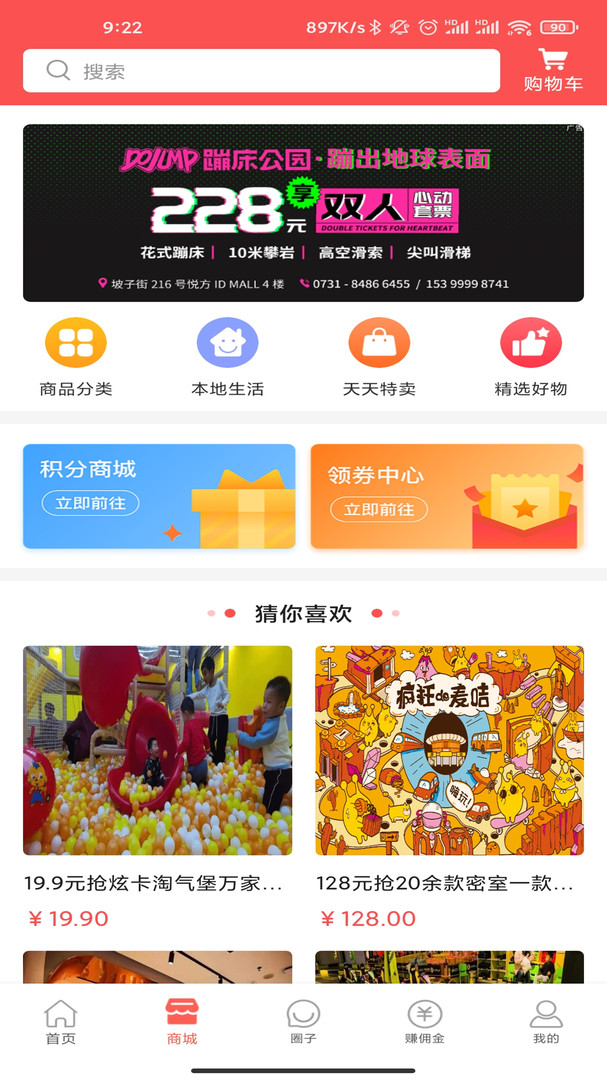
Task: Open 天天特卖 daily deals
Action: pyautogui.click(x=379, y=358)
